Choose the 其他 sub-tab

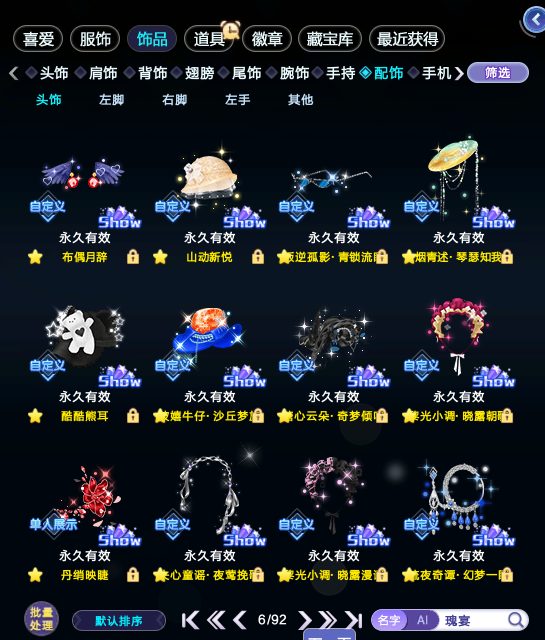[300, 100]
